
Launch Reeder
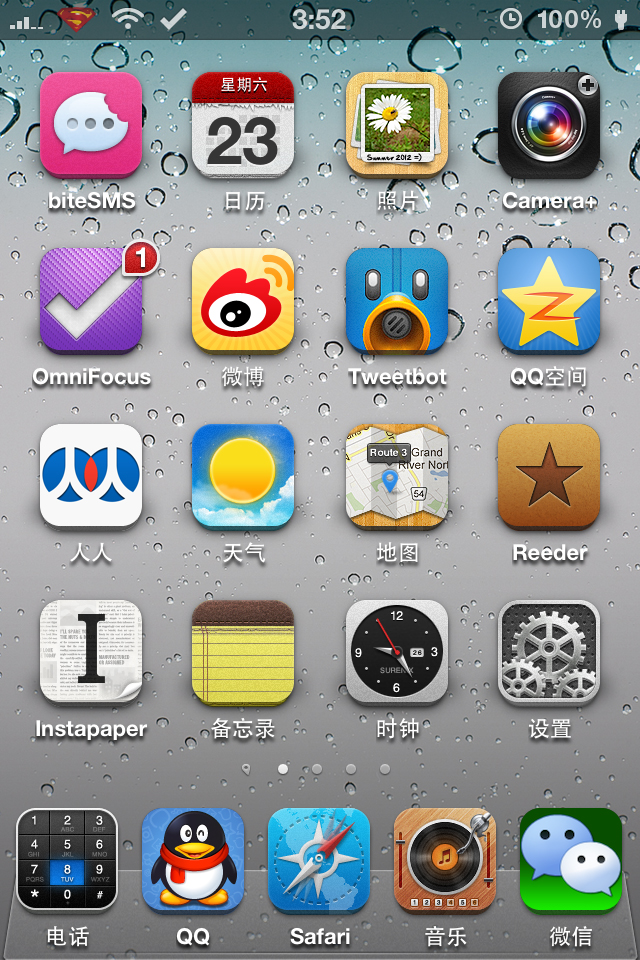tap(549, 476)
